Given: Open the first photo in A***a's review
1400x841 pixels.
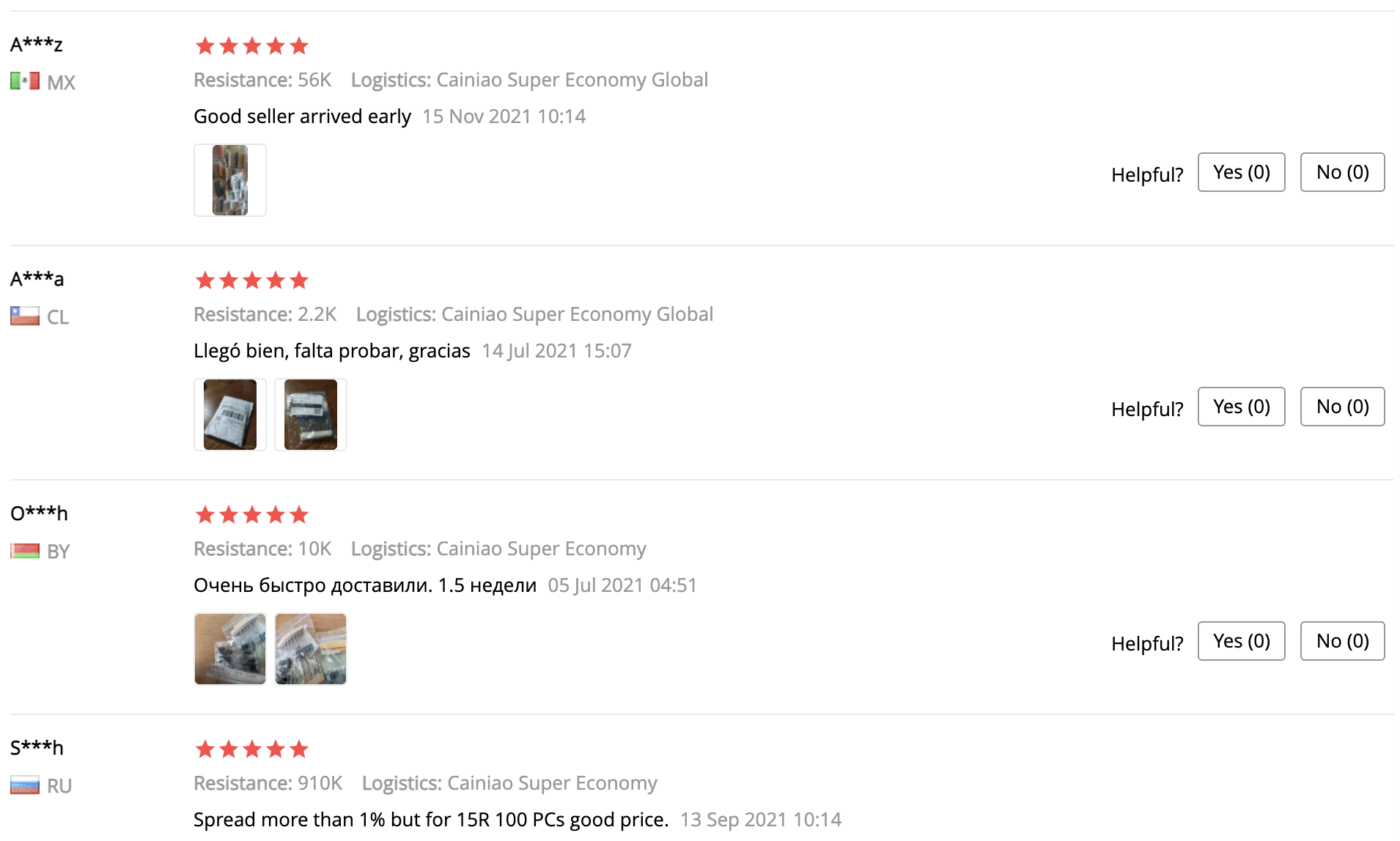Looking at the screenshot, I should [x=229, y=415].
